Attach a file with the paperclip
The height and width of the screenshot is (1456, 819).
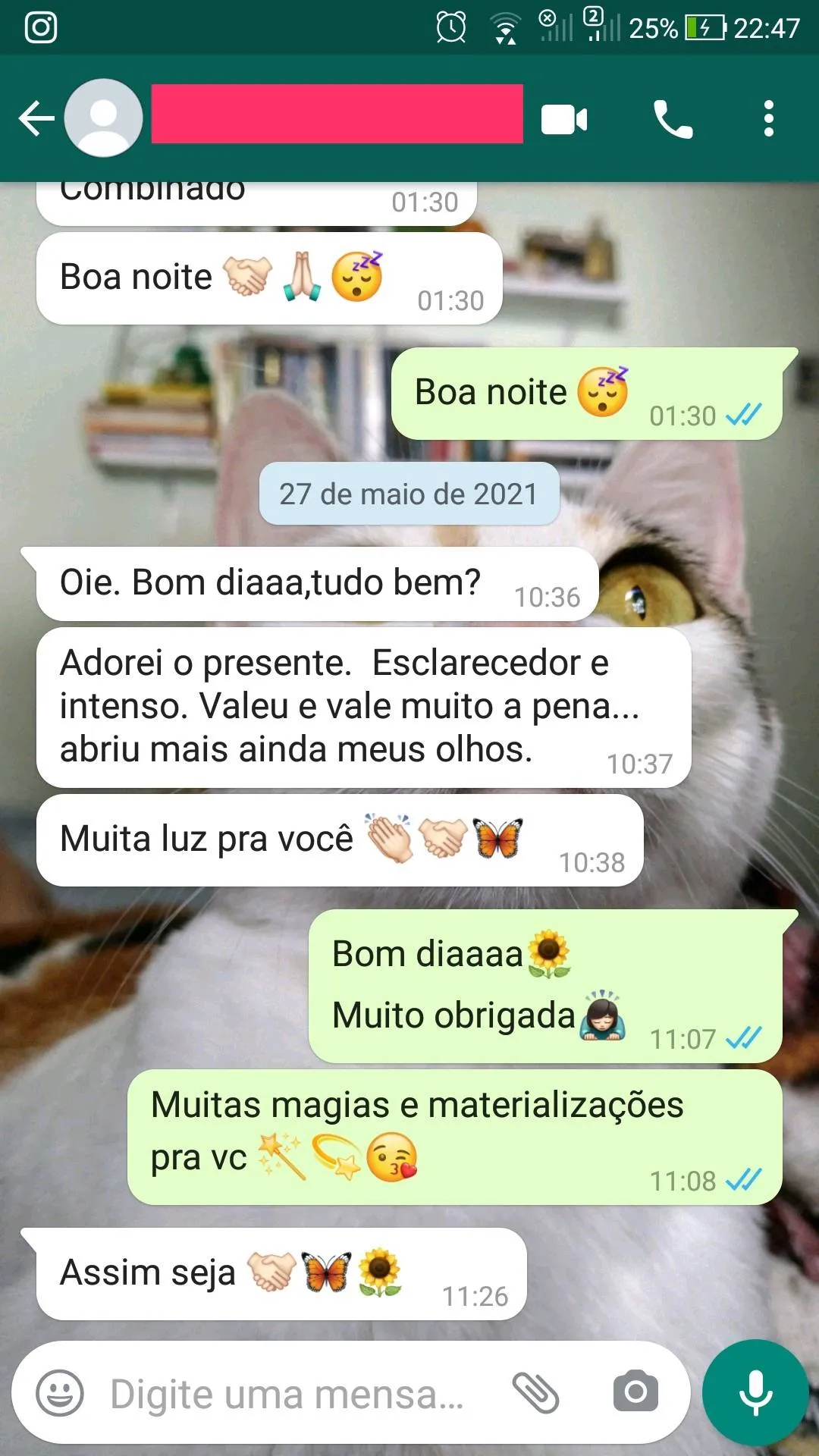pos(535,1393)
